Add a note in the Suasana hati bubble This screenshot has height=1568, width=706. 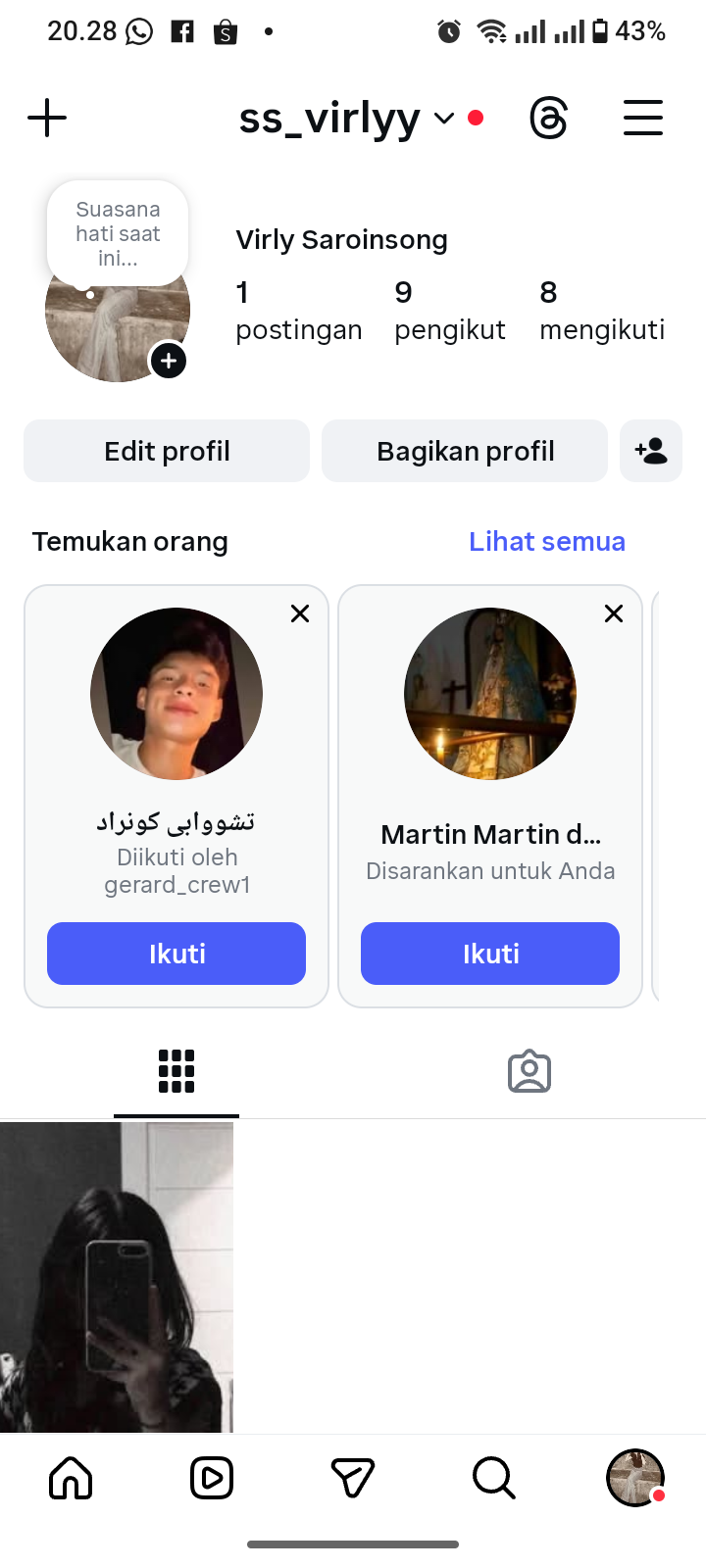118,233
